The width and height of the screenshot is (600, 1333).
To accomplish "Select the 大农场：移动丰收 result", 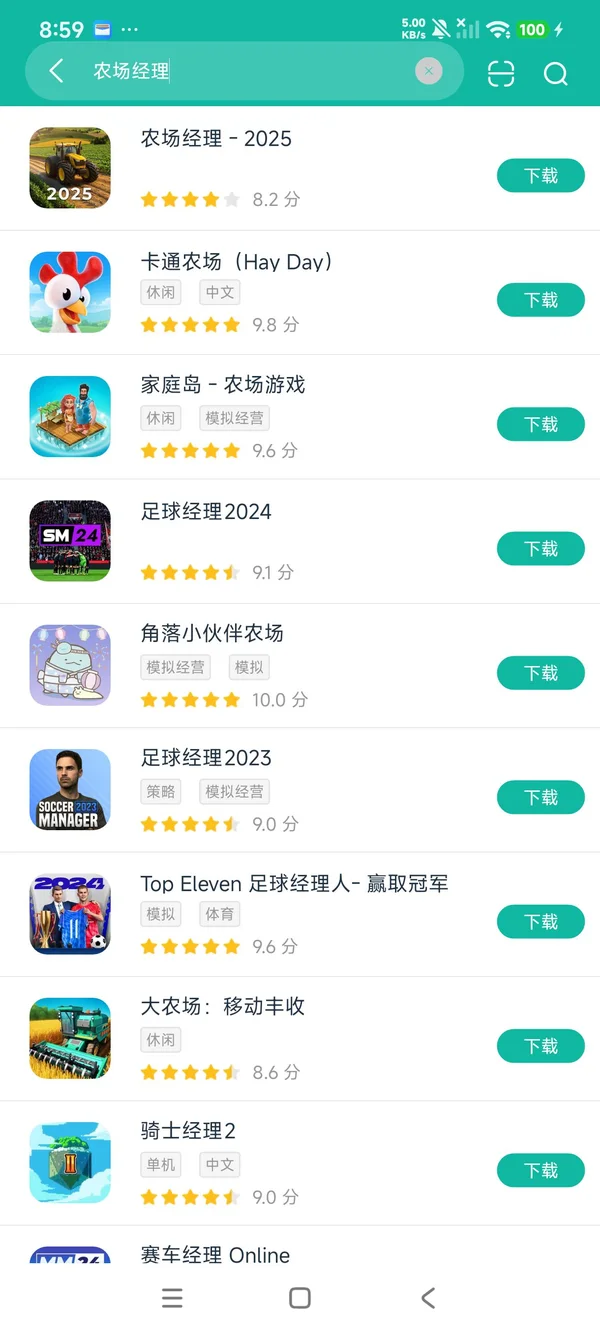I will pyautogui.click(x=222, y=1006).
